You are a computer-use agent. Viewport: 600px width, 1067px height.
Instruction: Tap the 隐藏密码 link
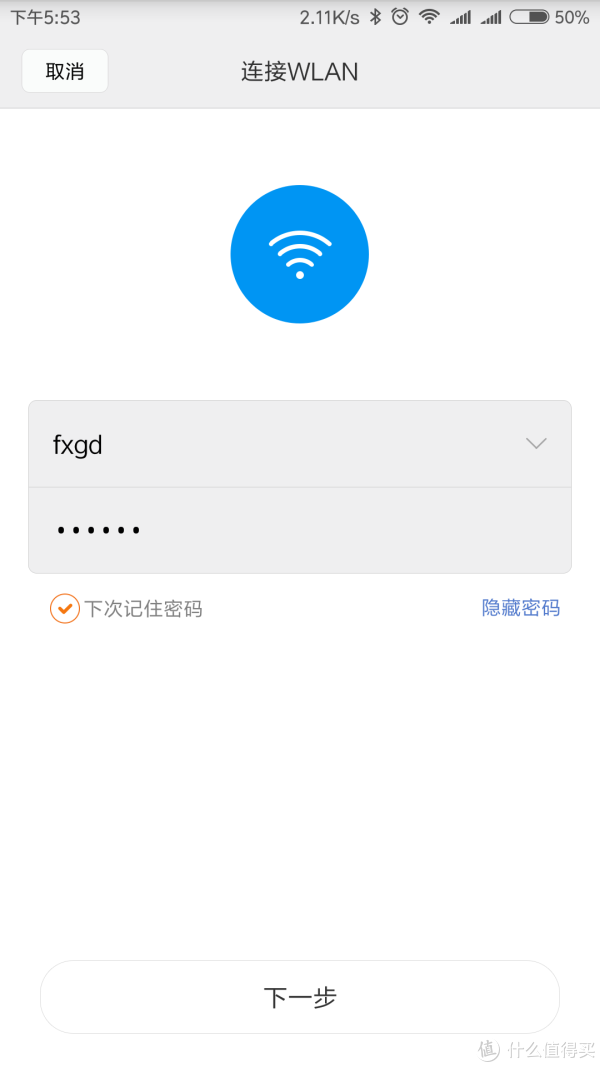520,608
